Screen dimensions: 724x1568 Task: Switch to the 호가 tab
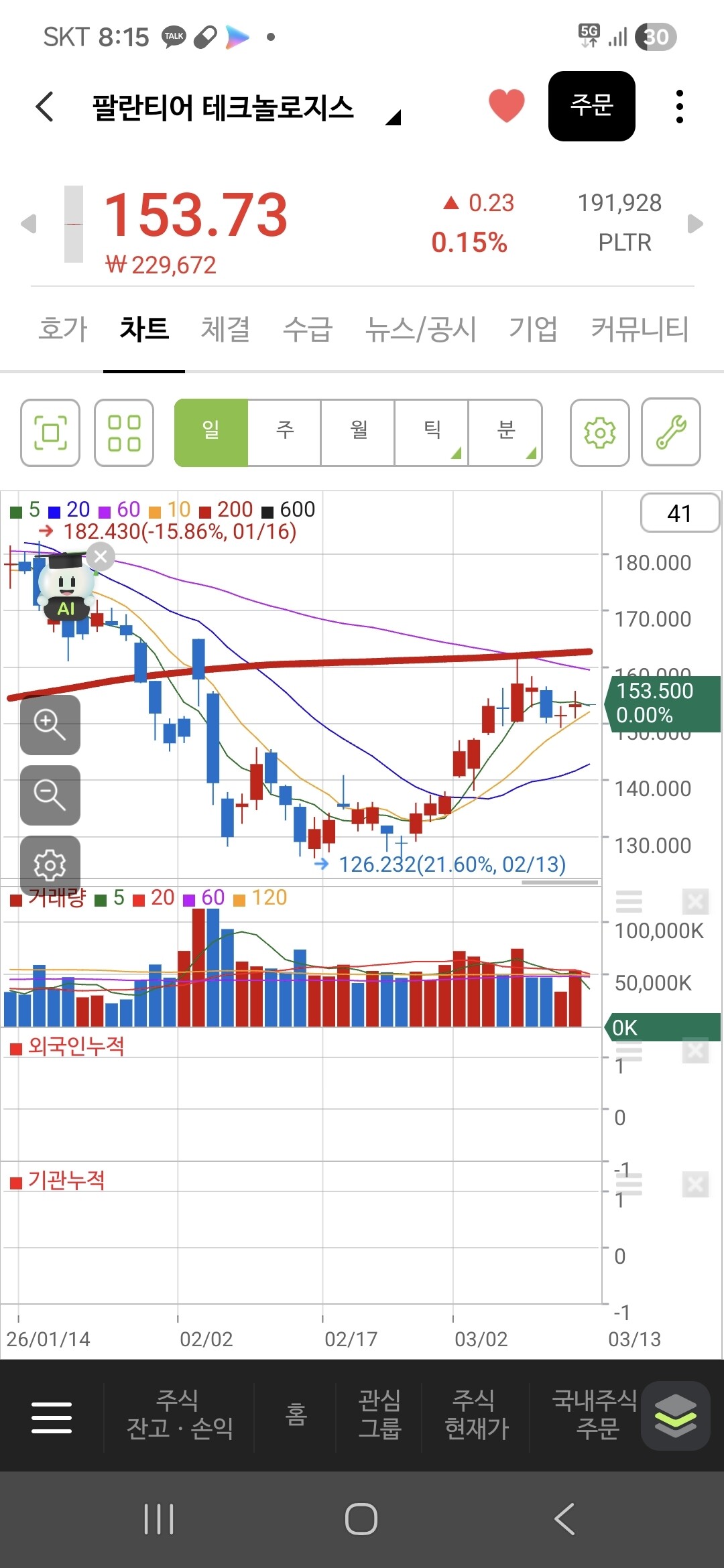point(63,329)
